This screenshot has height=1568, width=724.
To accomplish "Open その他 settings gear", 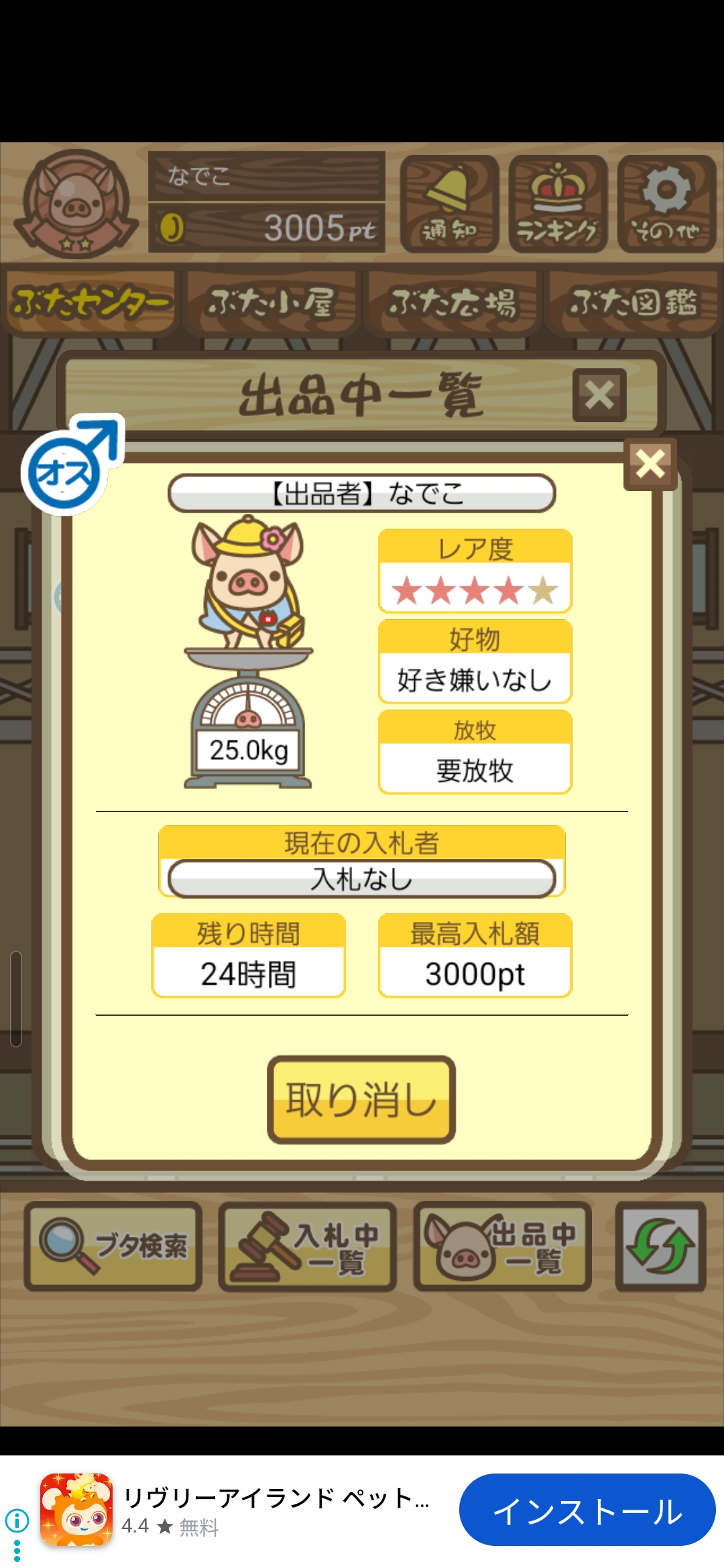I will coord(666,204).
